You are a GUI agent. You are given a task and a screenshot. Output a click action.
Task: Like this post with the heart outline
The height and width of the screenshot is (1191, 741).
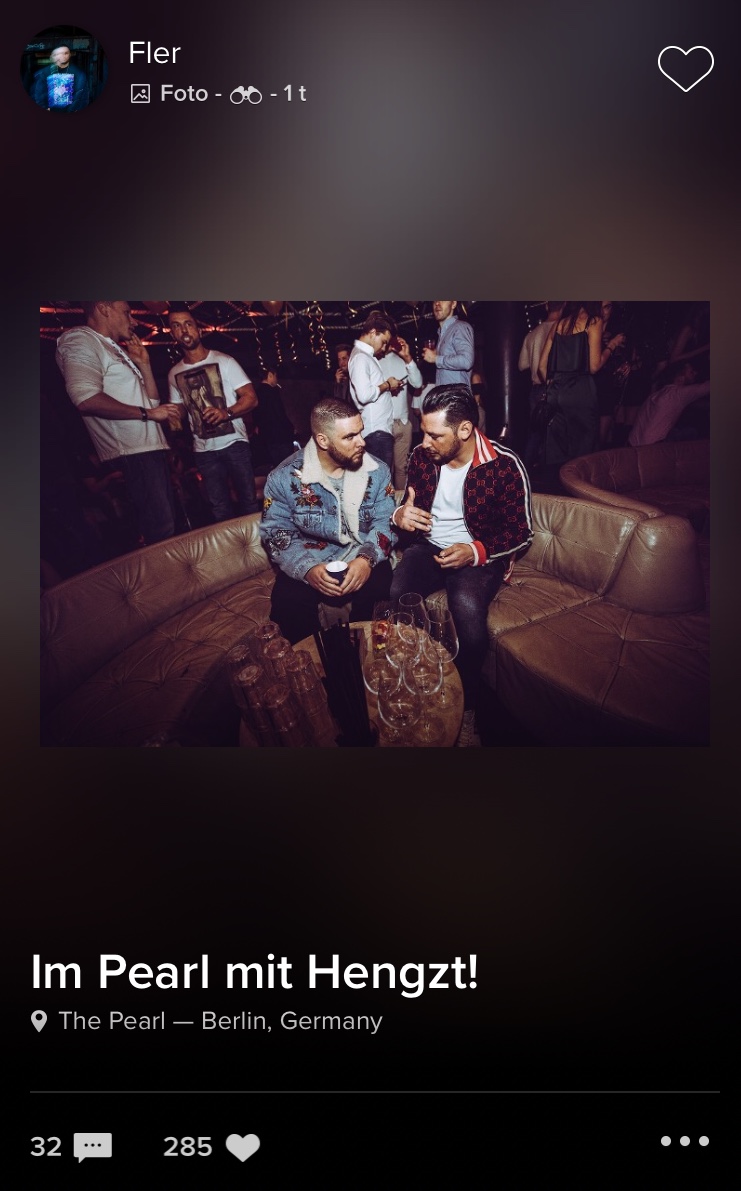tap(685, 69)
